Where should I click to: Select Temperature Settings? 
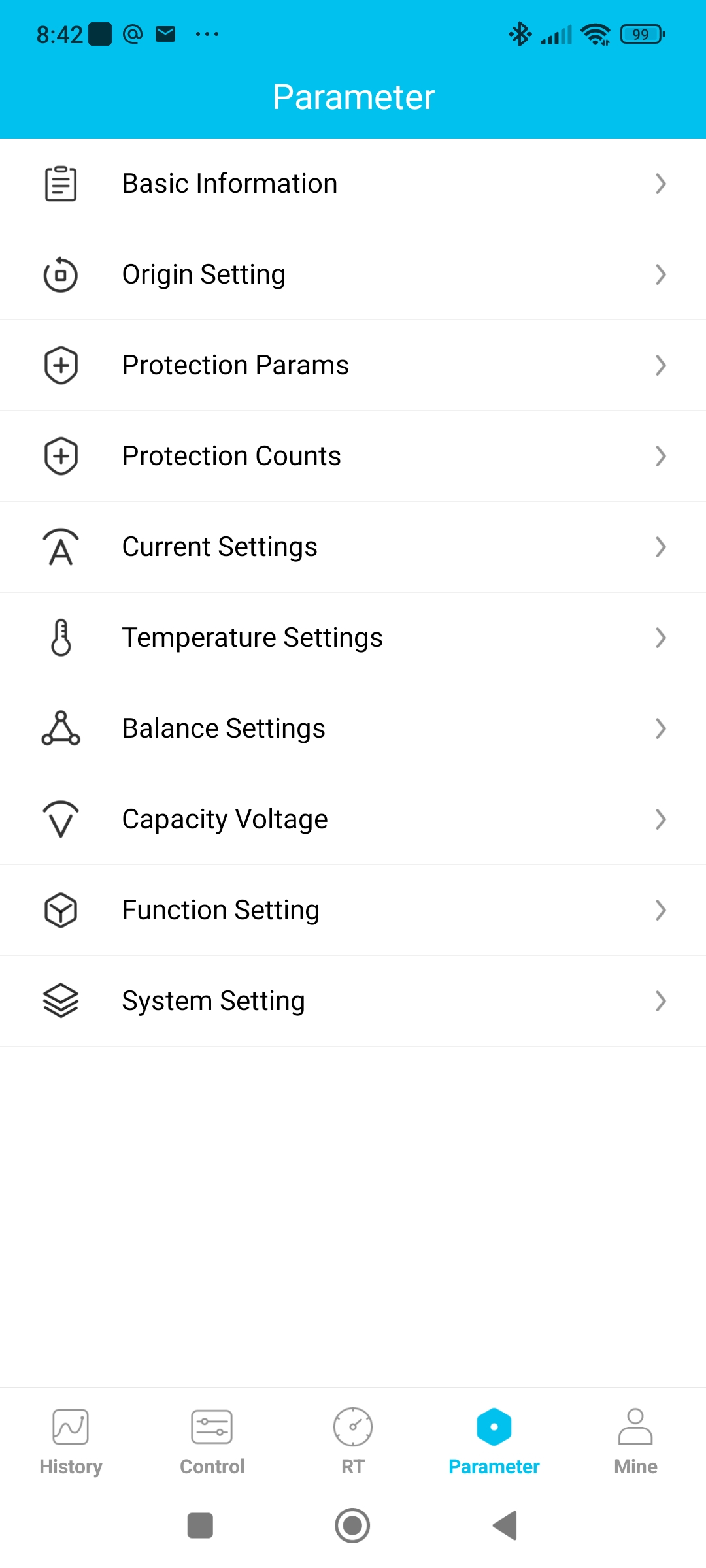353,638
